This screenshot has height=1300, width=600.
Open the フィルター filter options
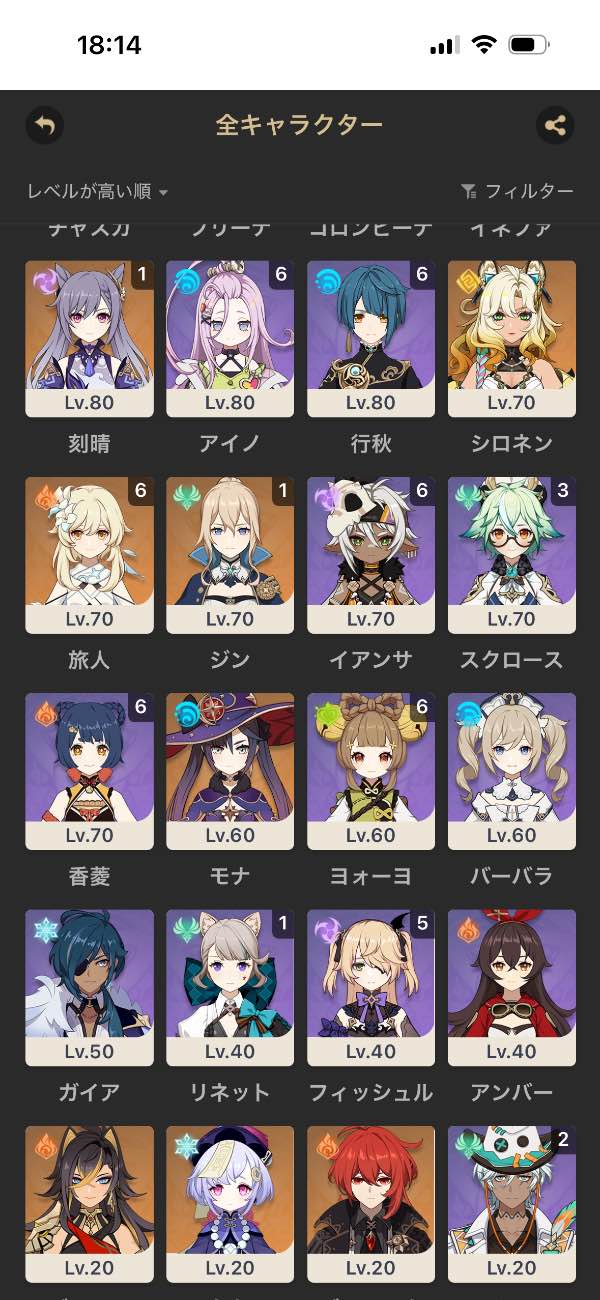click(517, 191)
